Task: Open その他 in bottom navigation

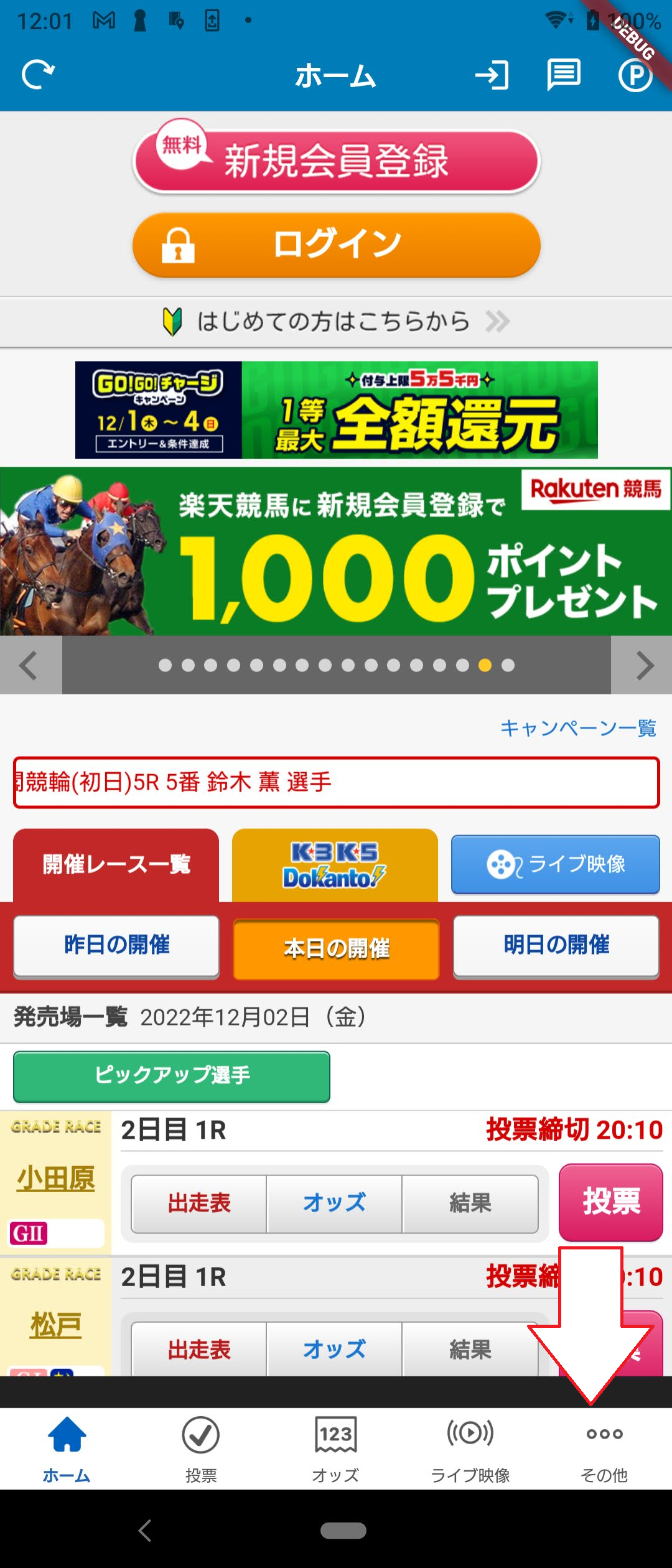Action: point(604,1449)
